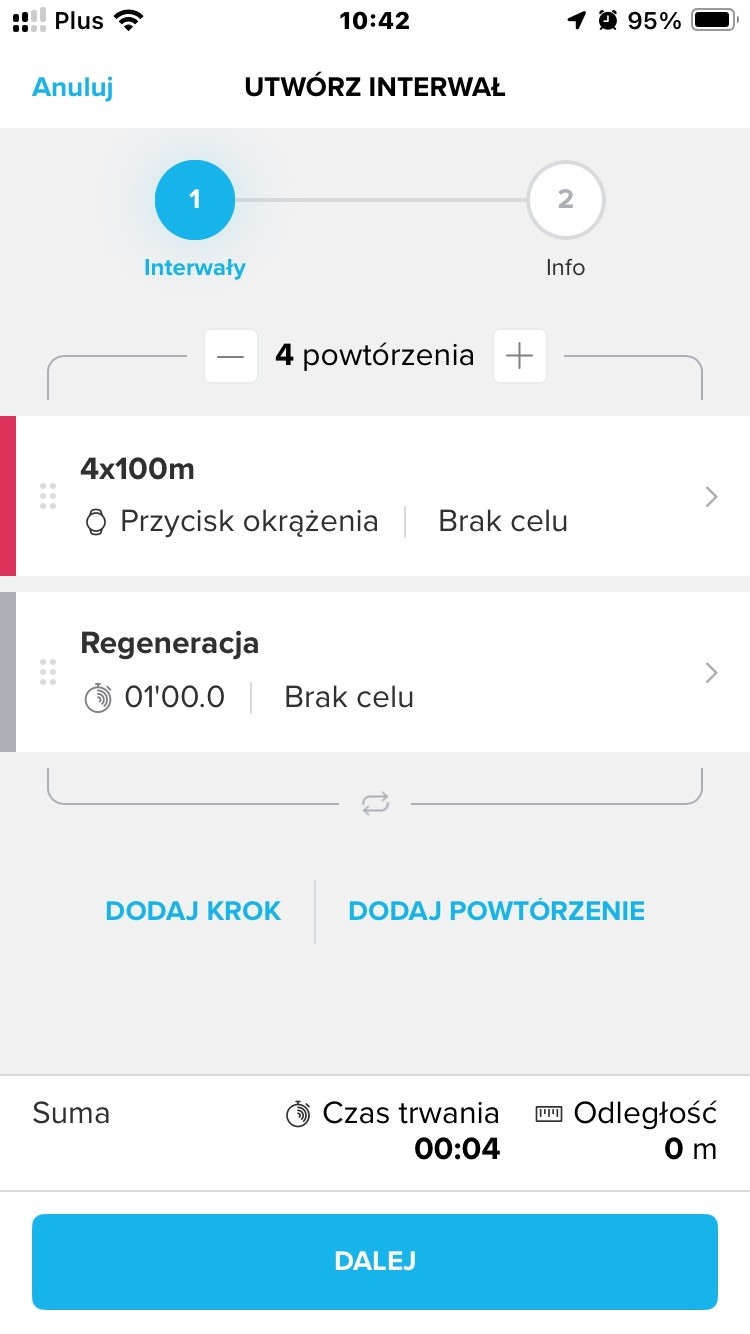750x1334 pixels.
Task: Continue with the DALEJ button
Action: click(x=375, y=1261)
